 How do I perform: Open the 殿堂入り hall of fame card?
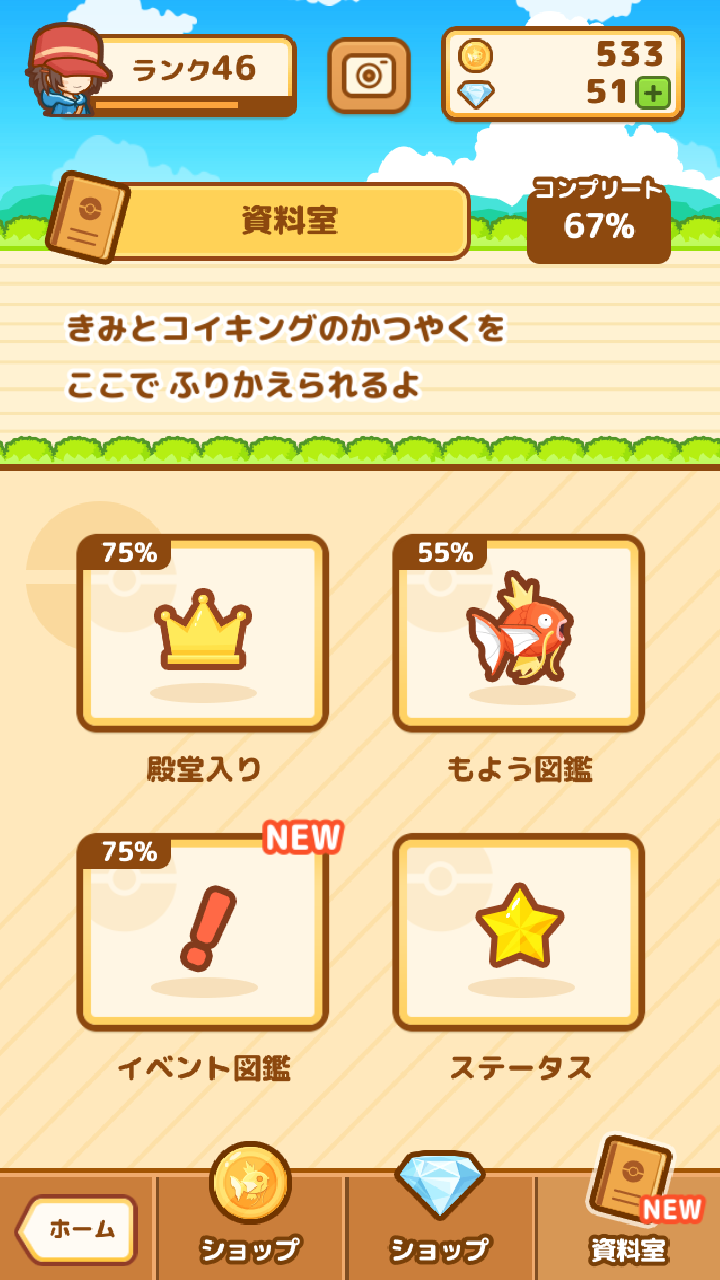pos(203,633)
